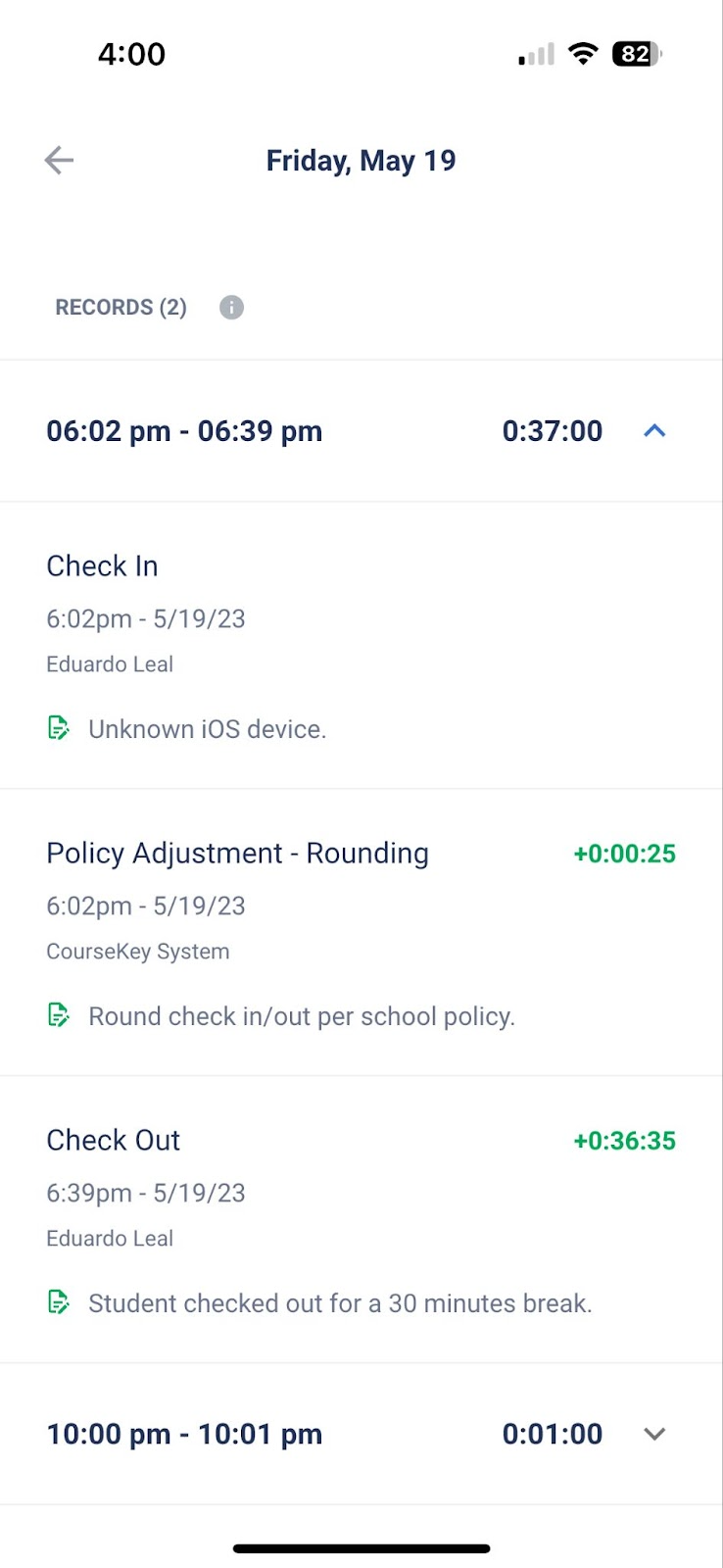Go back using the arrow icon
This screenshot has height=1568, width=723.
click(x=59, y=160)
